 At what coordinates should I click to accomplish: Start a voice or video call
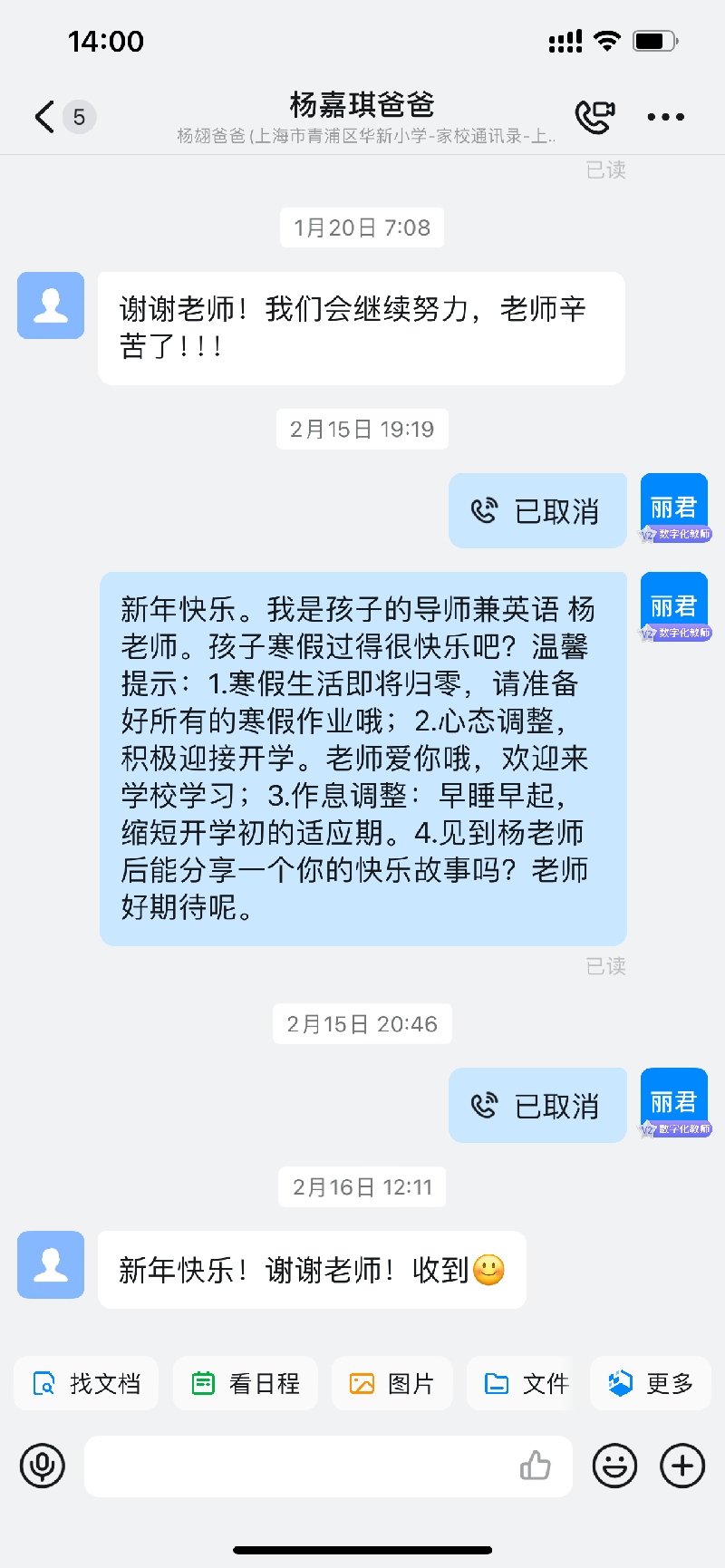click(x=594, y=117)
